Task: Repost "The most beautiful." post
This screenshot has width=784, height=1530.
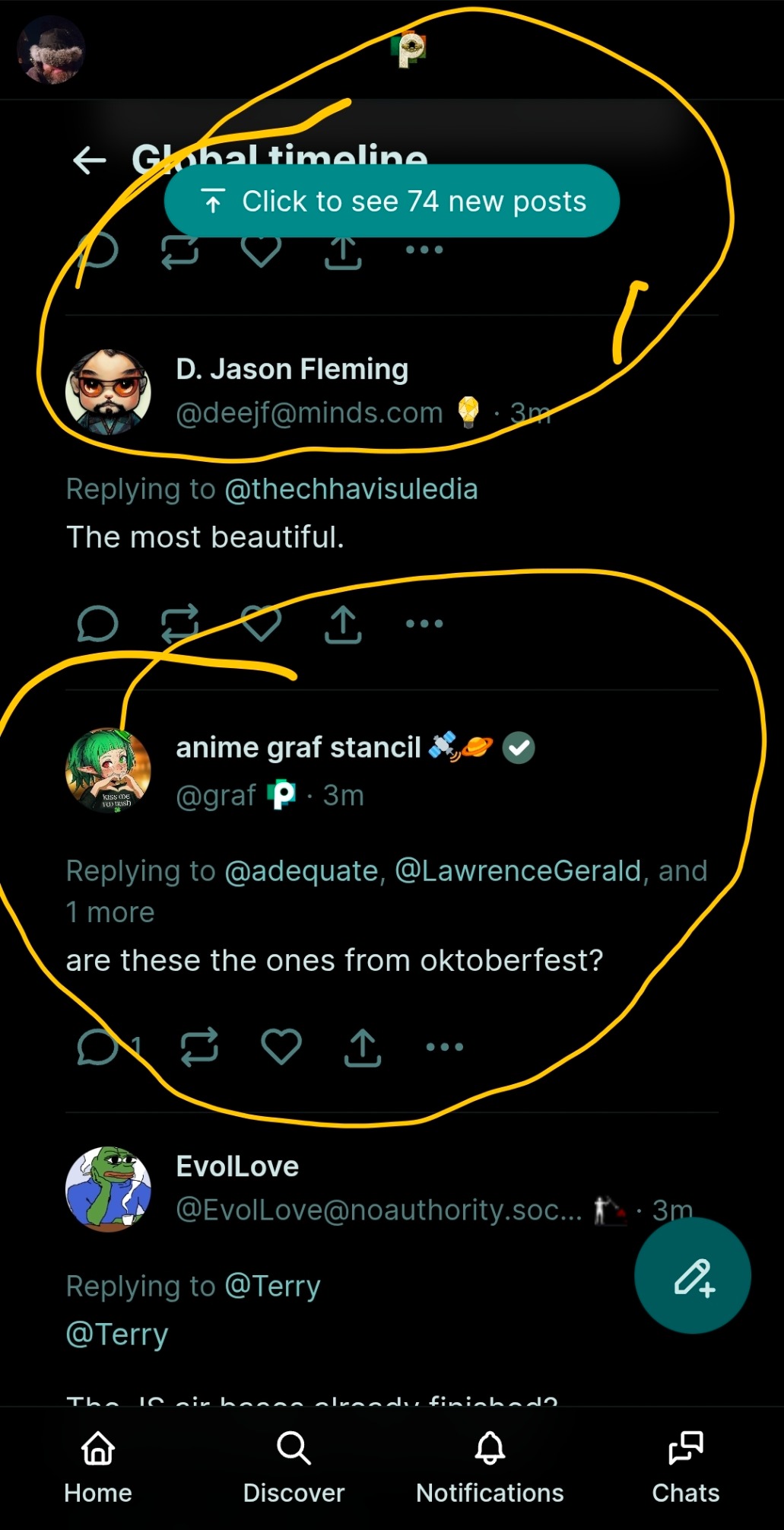Action: [180, 624]
